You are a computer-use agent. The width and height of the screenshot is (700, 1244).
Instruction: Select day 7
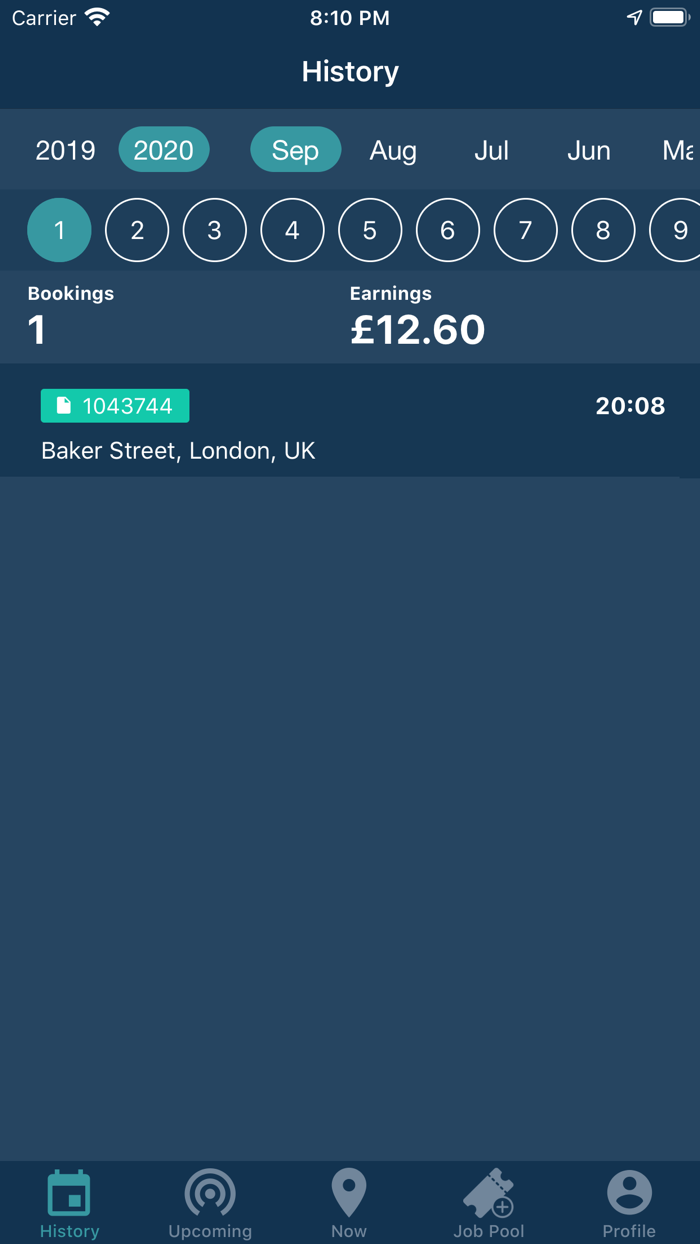(x=525, y=230)
